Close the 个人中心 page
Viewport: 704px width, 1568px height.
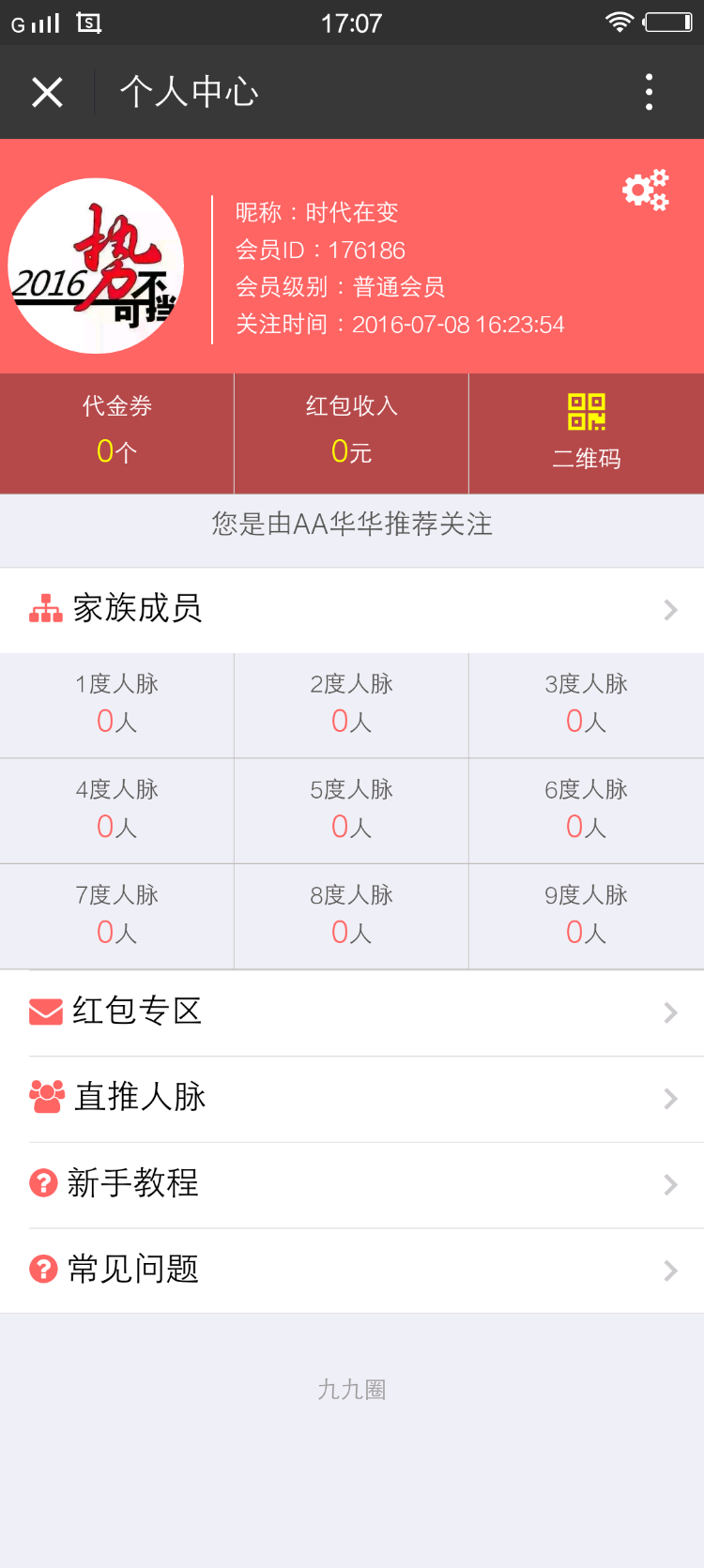pyautogui.click(x=47, y=91)
